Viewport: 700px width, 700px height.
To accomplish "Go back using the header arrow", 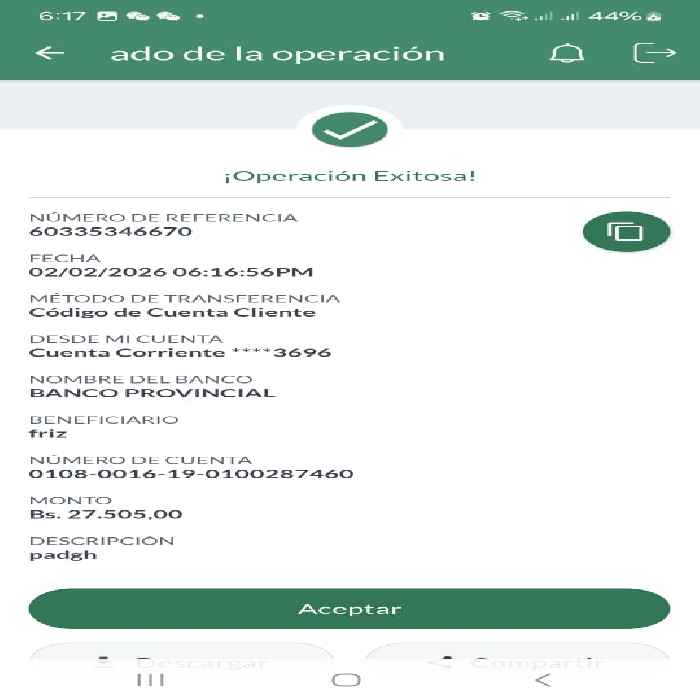I will click(50, 53).
